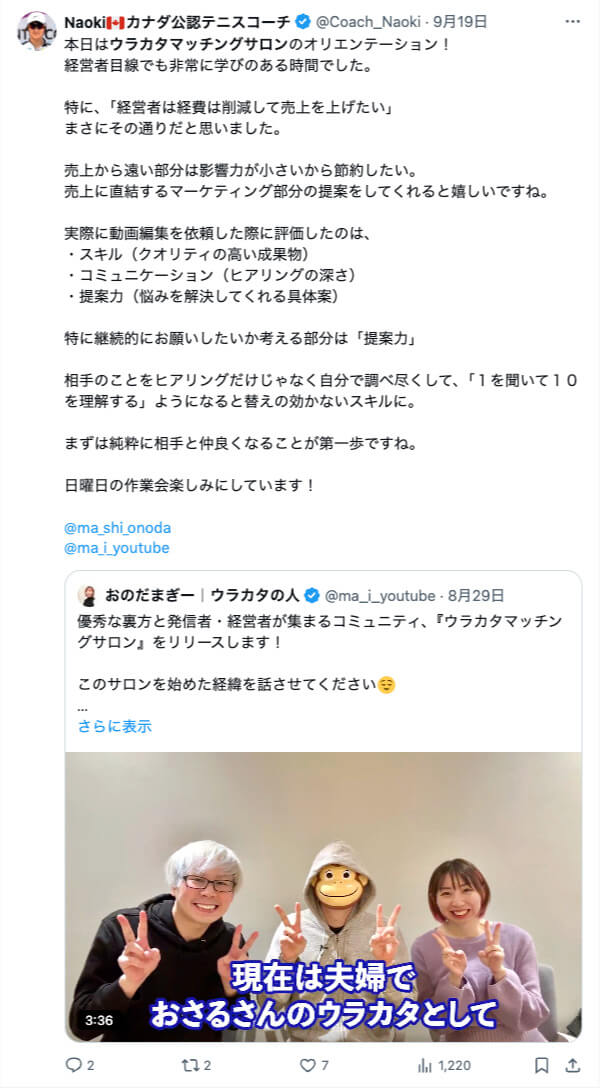Like Naoki's post
The height and width of the screenshot is (1088, 600).
pos(315,1065)
